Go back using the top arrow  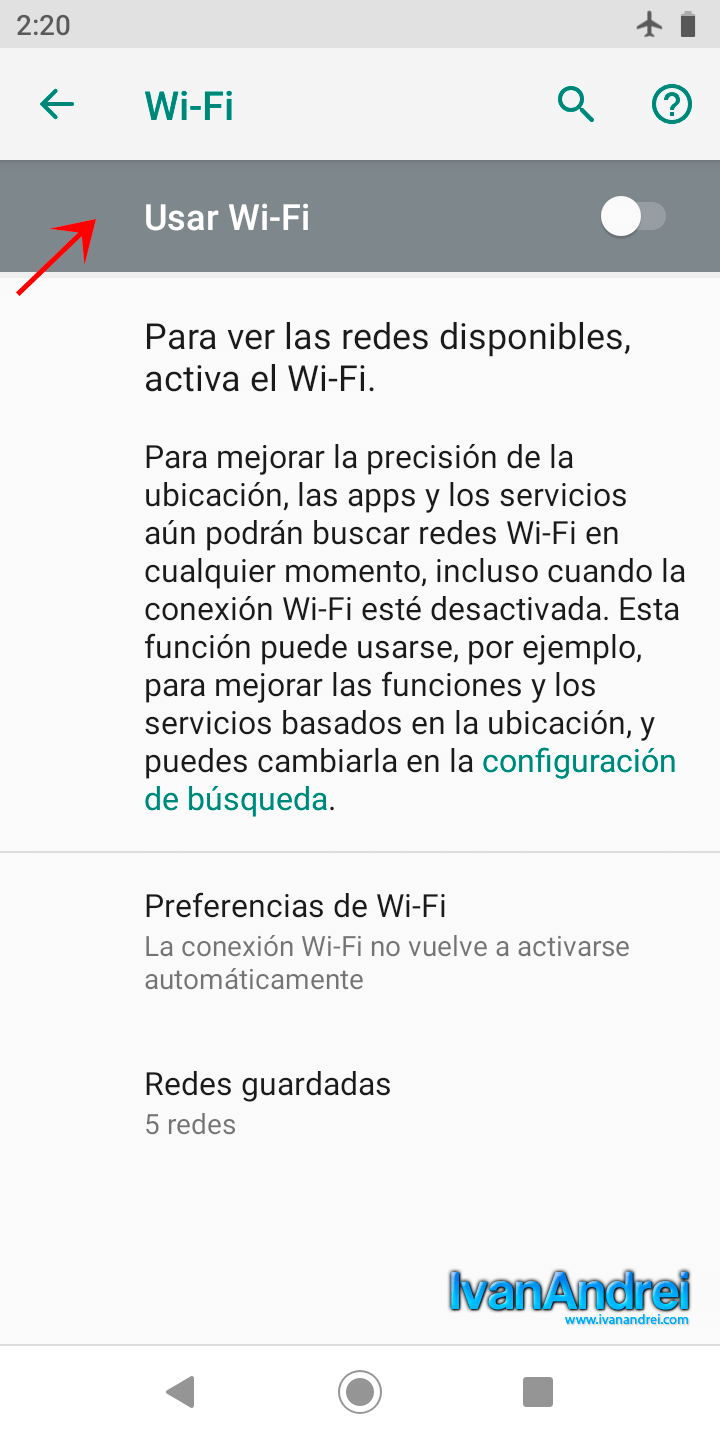point(57,104)
